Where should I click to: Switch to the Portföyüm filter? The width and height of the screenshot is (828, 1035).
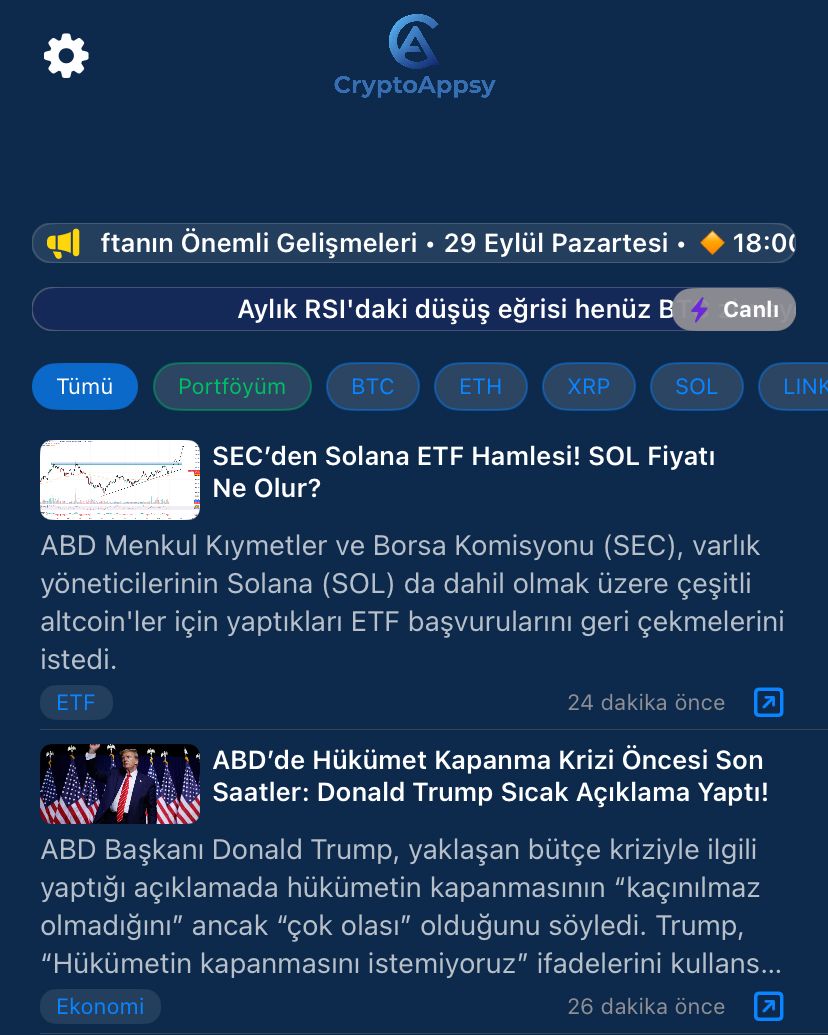(x=232, y=387)
